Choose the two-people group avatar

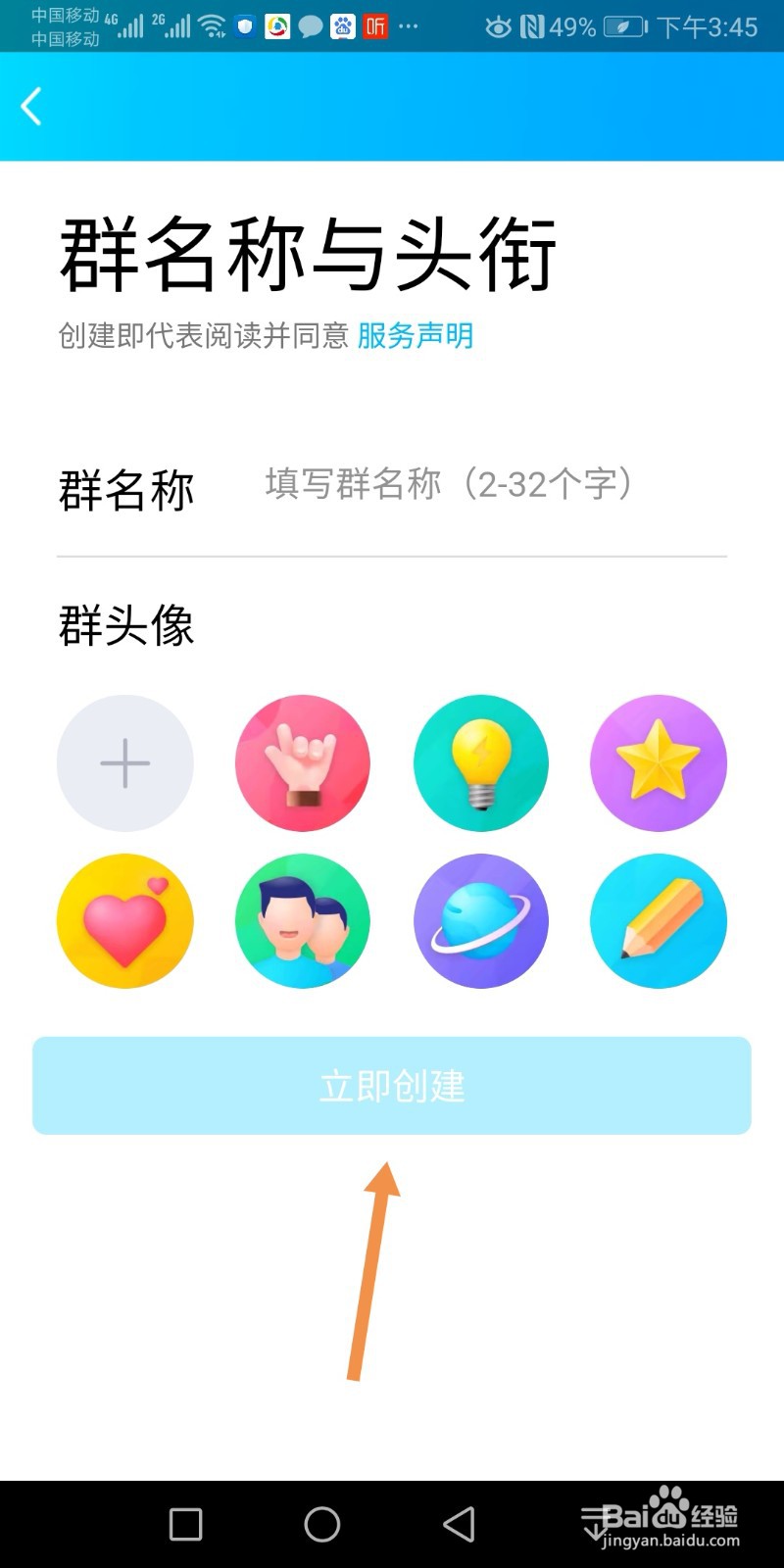coord(302,921)
